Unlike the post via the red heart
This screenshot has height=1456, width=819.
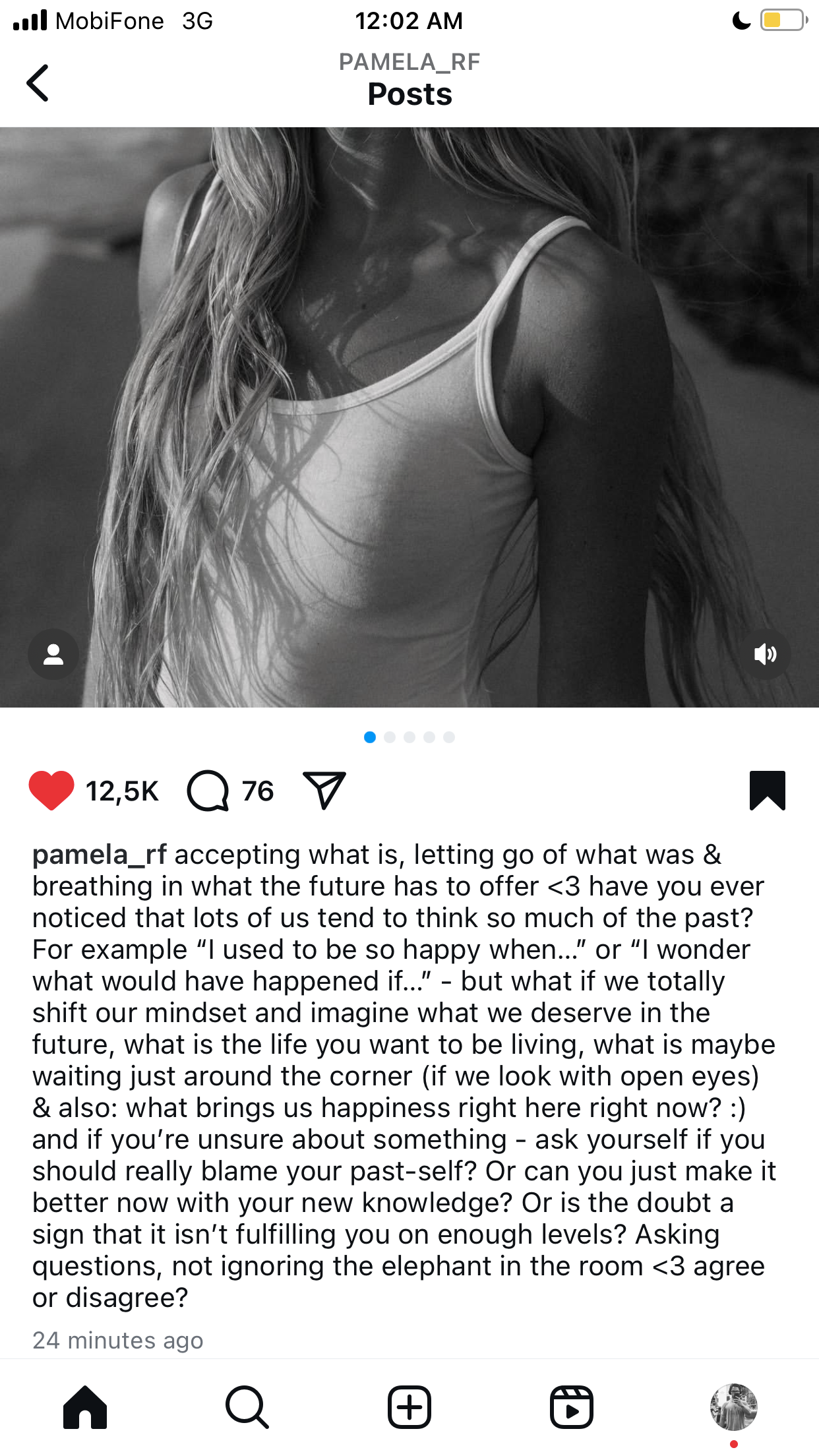click(x=51, y=790)
